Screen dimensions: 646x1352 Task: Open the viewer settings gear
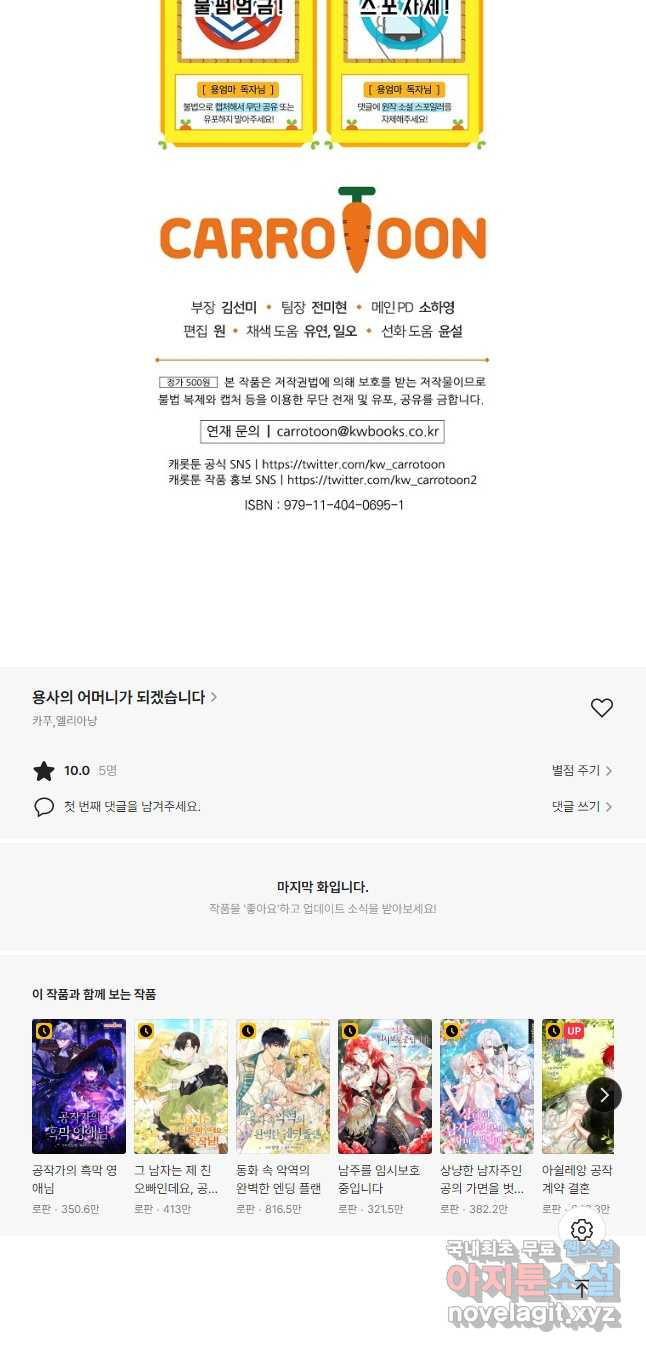pyautogui.click(x=582, y=1230)
